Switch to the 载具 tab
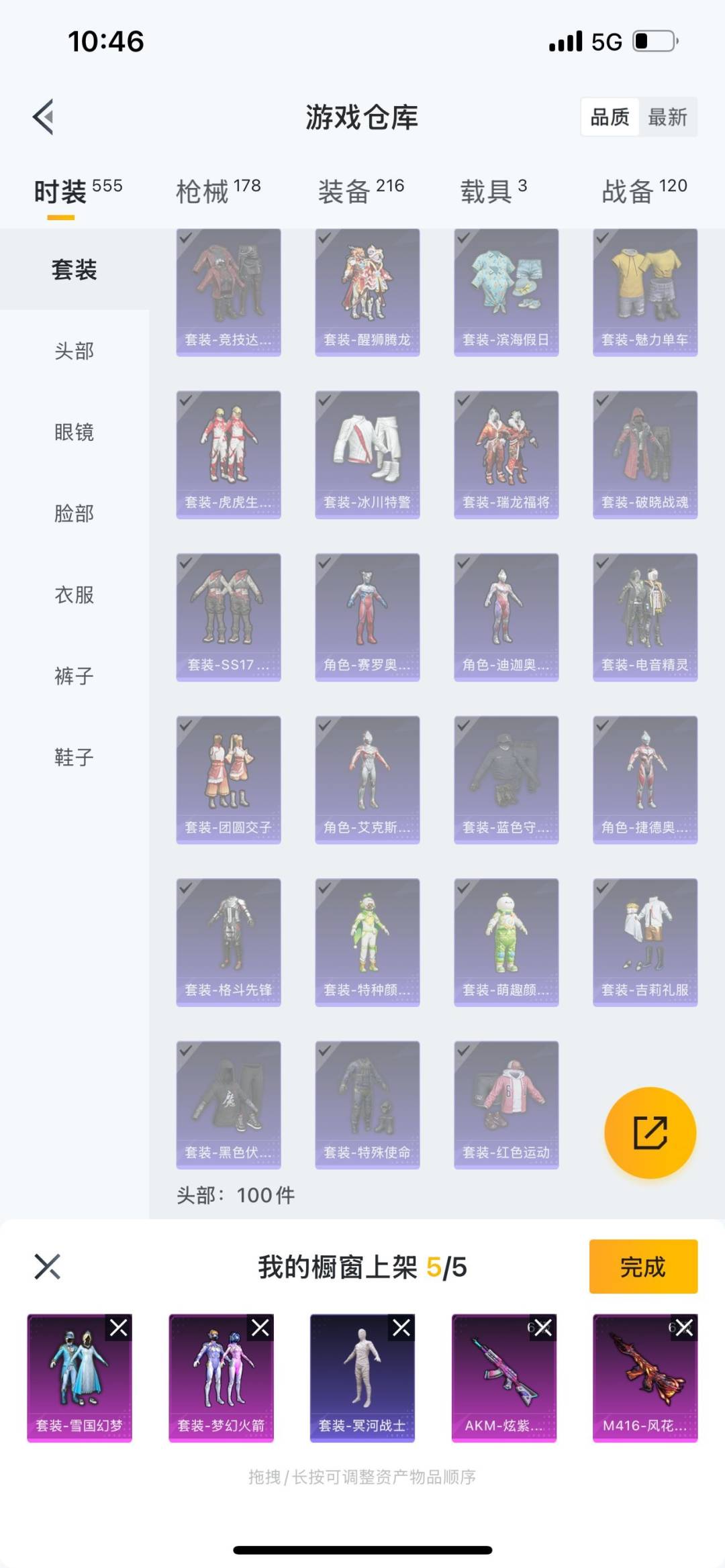 coord(493,191)
